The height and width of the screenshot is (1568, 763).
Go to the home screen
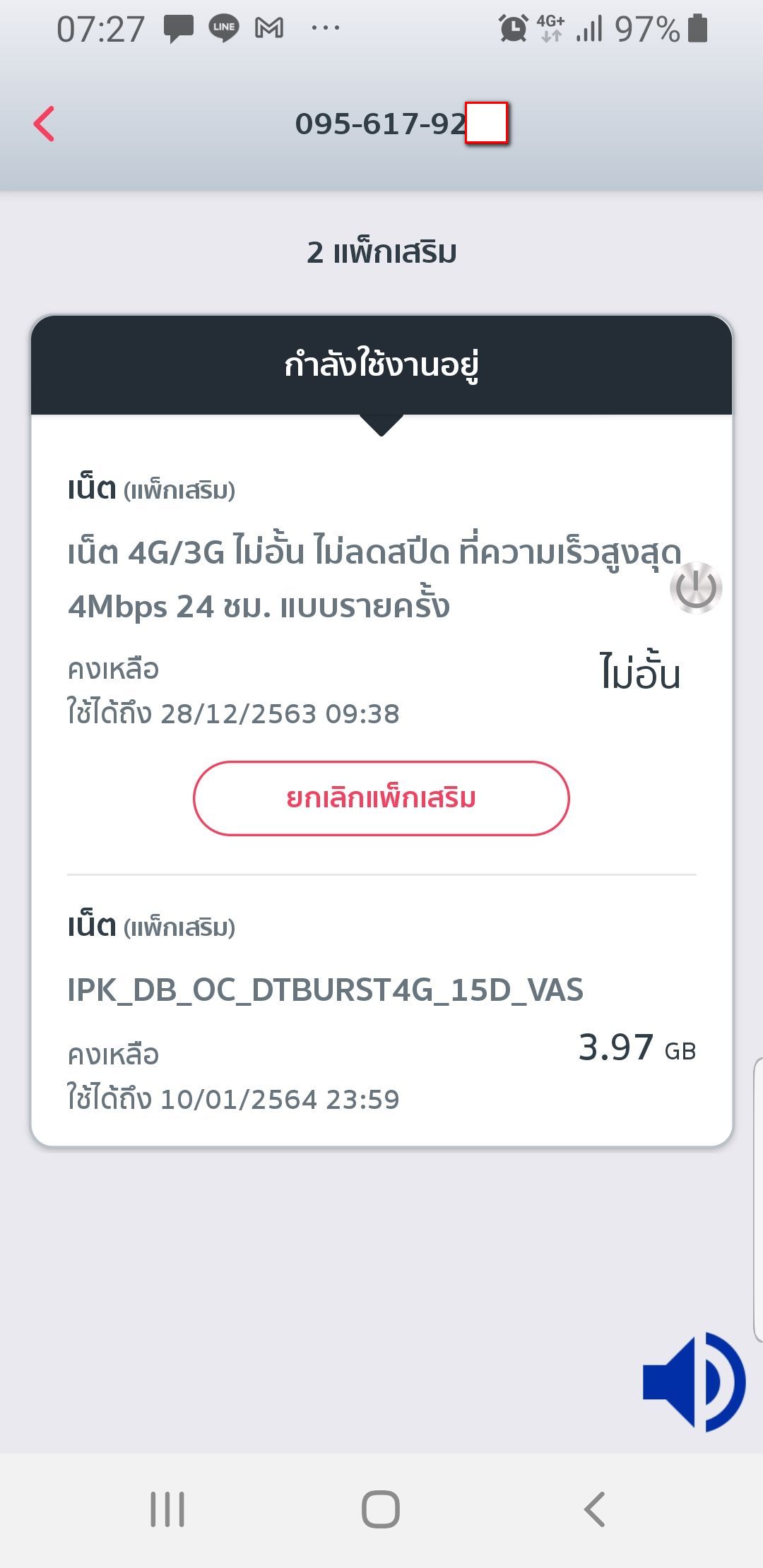tap(381, 1509)
